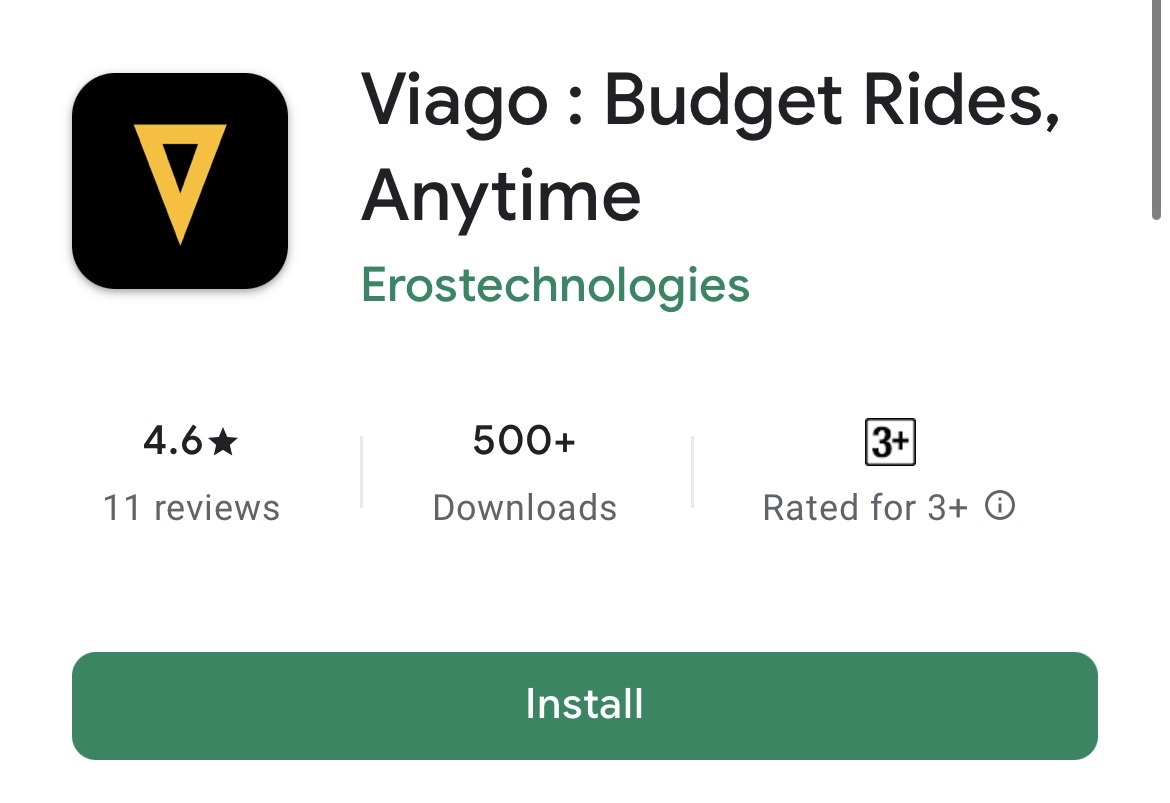
Task: Install the Viago app
Action: click(x=584, y=705)
